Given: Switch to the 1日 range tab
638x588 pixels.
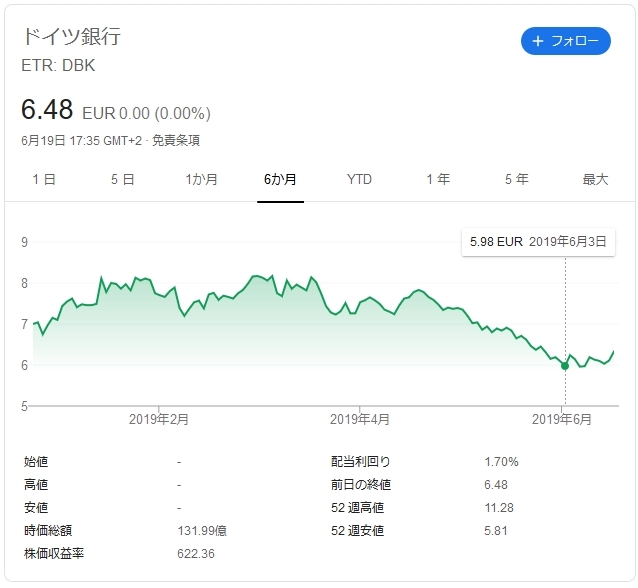Looking at the screenshot, I should point(44,180).
